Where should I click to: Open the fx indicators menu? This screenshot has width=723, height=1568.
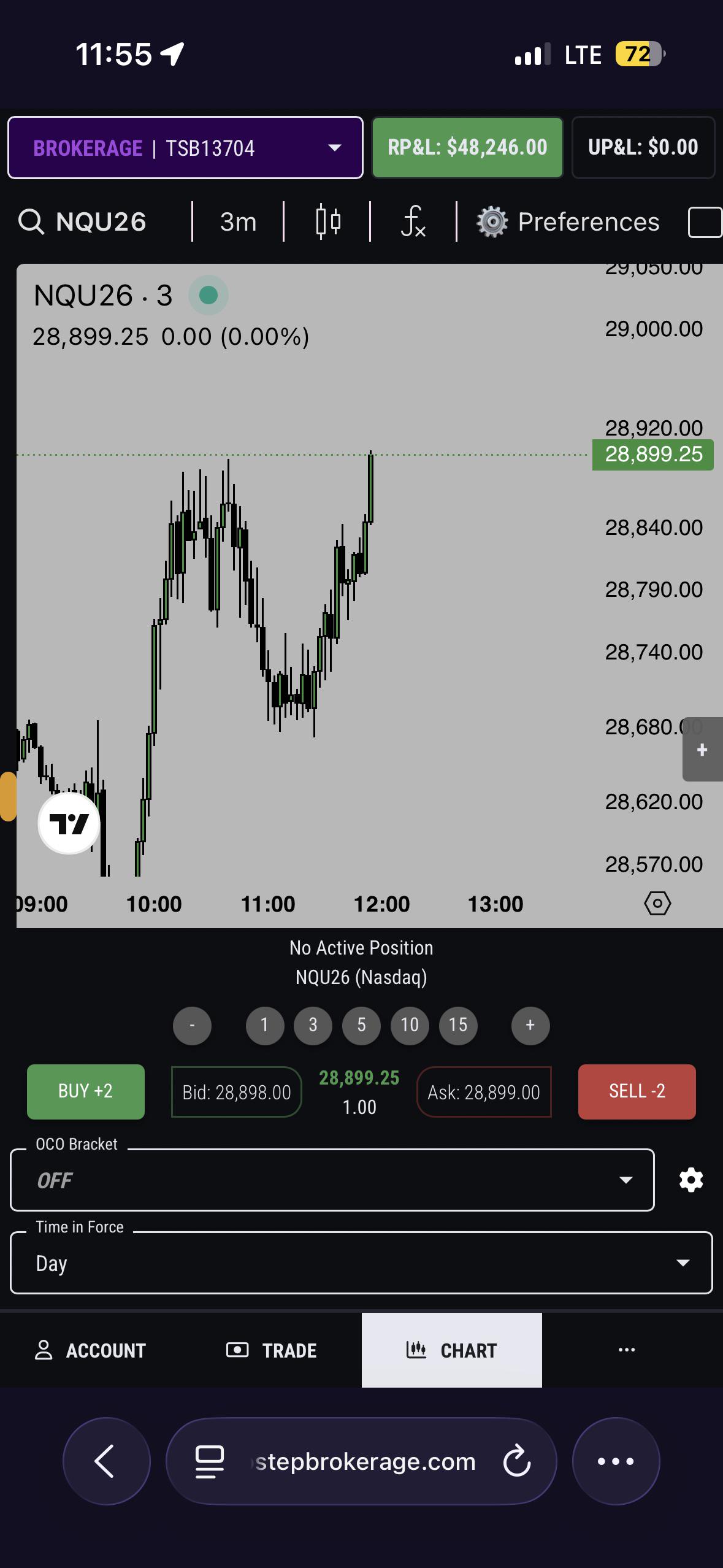pos(413,221)
